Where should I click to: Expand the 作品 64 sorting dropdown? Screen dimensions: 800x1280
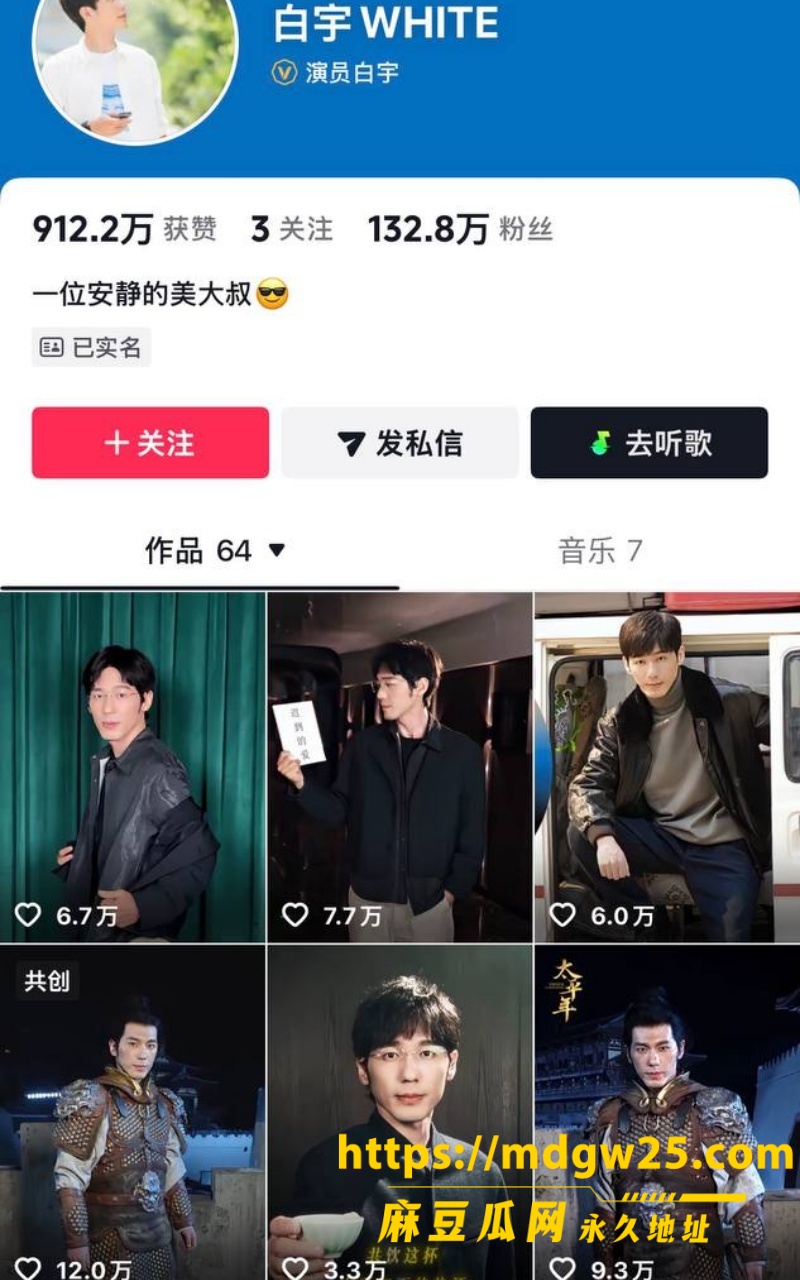[x=215, y=551]
